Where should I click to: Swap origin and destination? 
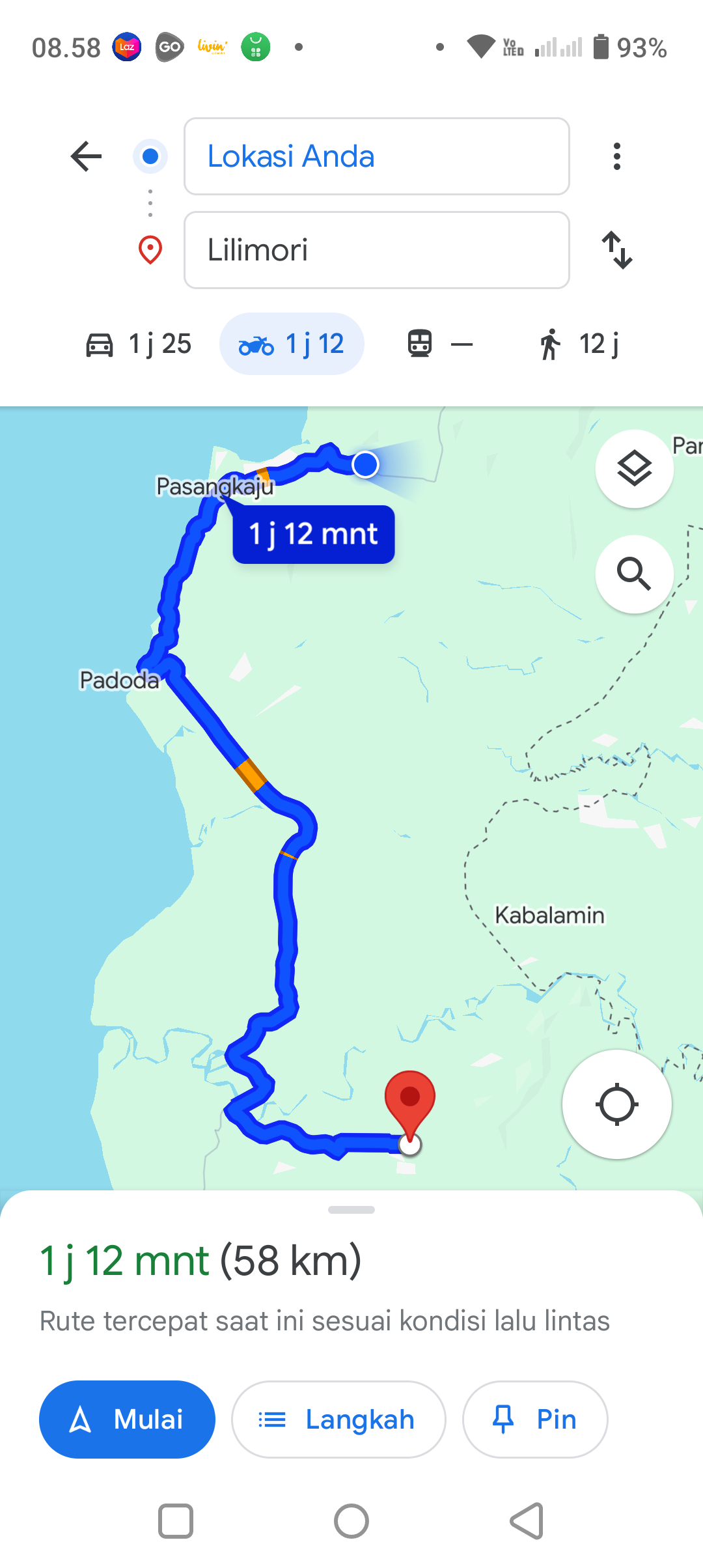click(617, 250)
